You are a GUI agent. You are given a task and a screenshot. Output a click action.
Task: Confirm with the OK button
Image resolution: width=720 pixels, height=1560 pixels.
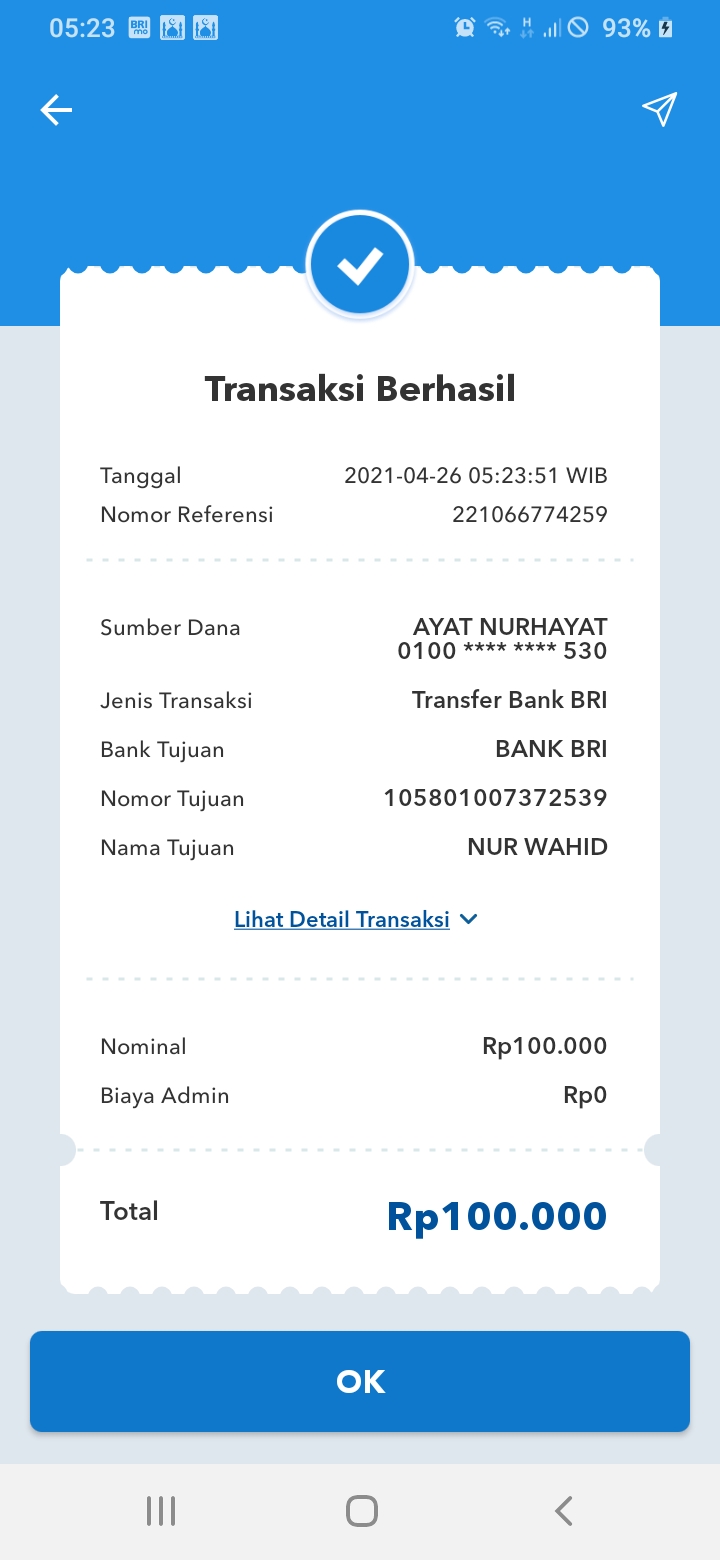click(x=360, y=1381)
